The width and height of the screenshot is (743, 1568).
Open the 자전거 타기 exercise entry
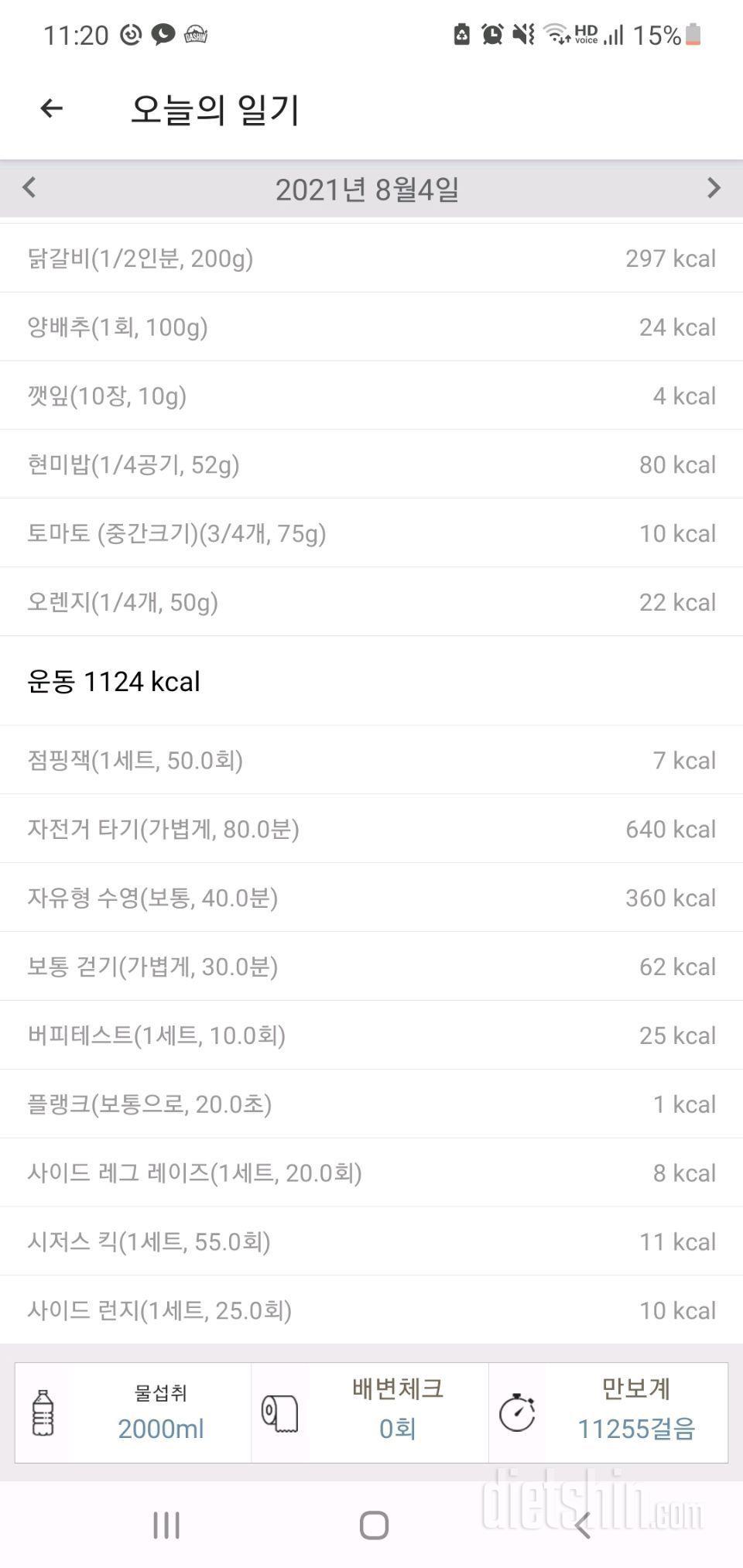click(x=371, y=829)
